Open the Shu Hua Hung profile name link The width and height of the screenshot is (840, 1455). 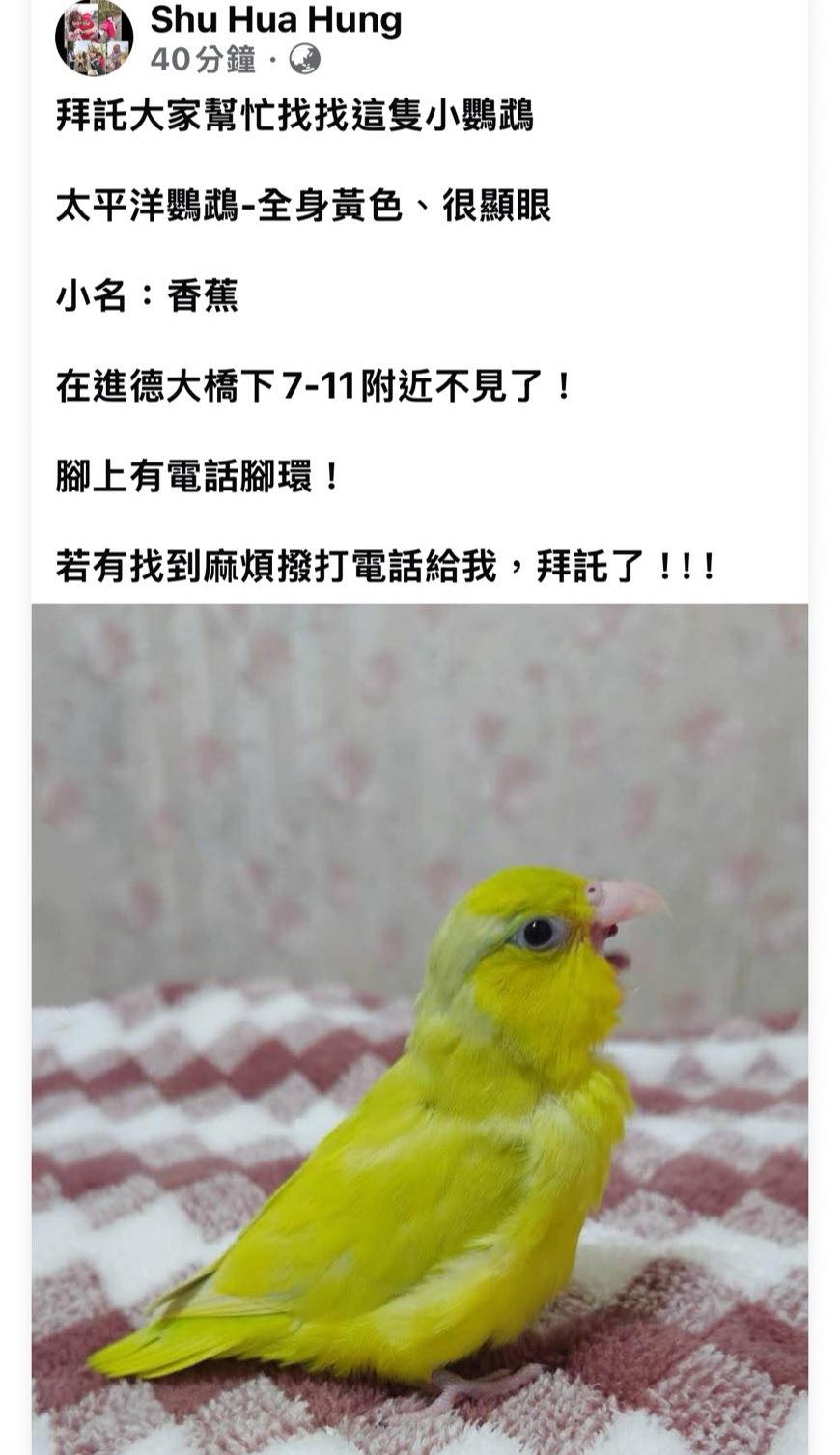(x=275, y=19)
